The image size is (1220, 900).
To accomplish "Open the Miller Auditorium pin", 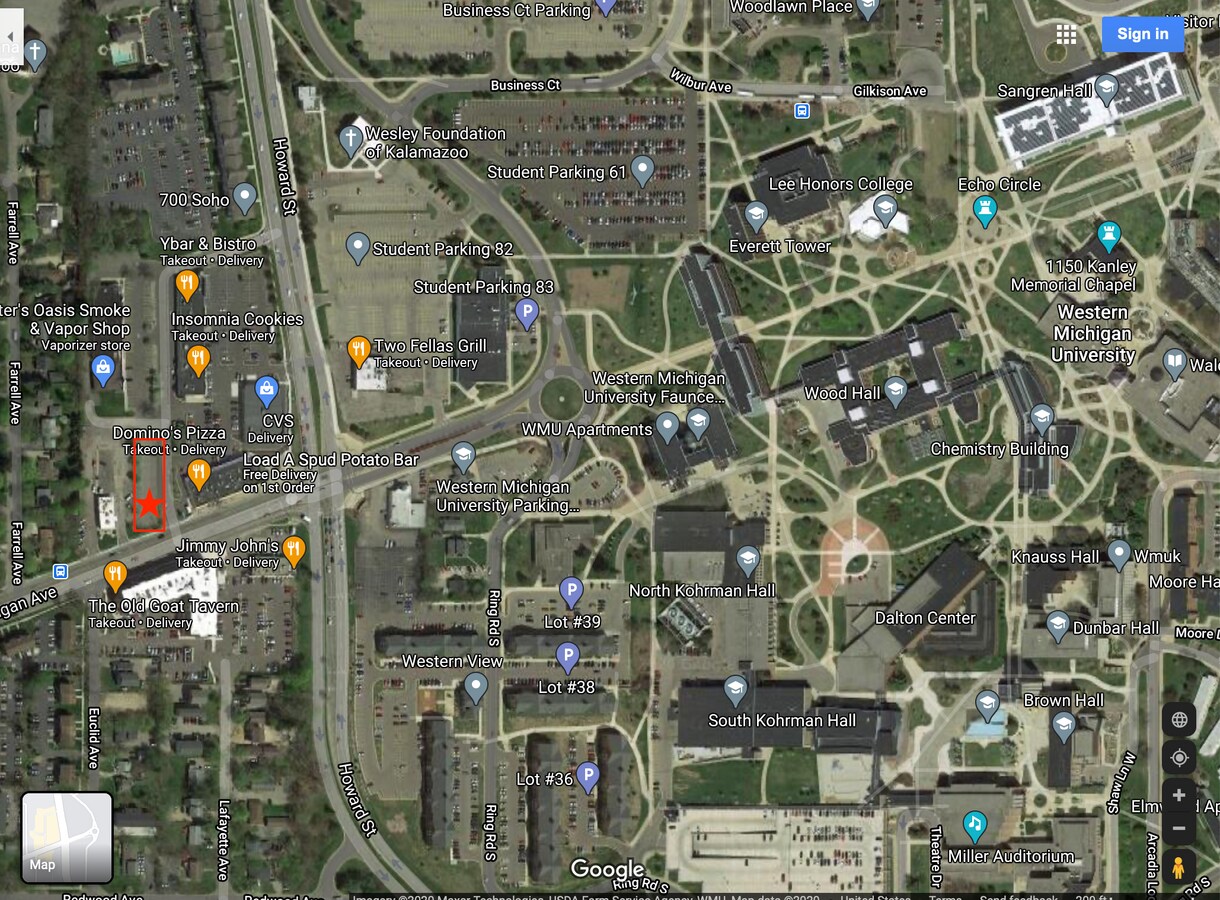I will (x=974, y=825).
